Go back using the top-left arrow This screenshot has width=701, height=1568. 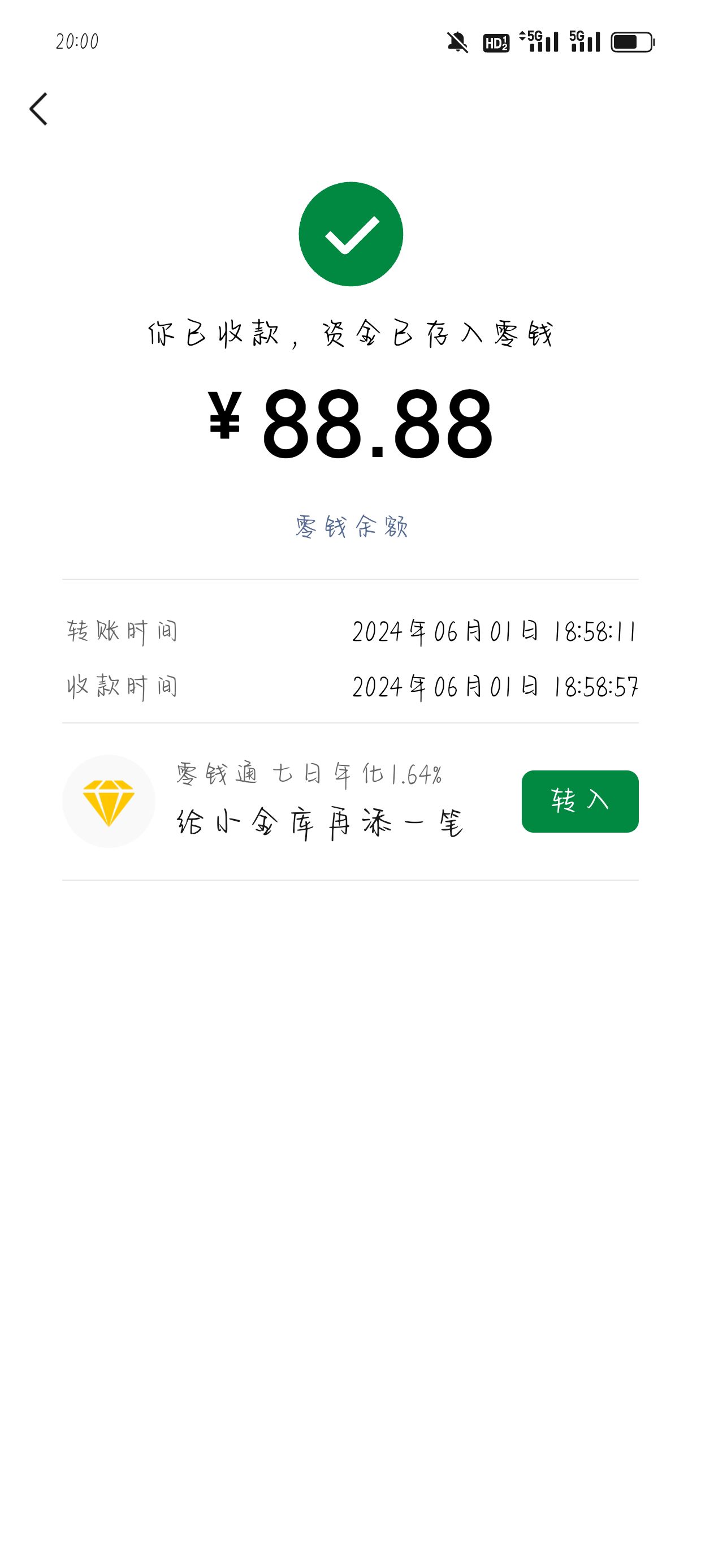38,109
